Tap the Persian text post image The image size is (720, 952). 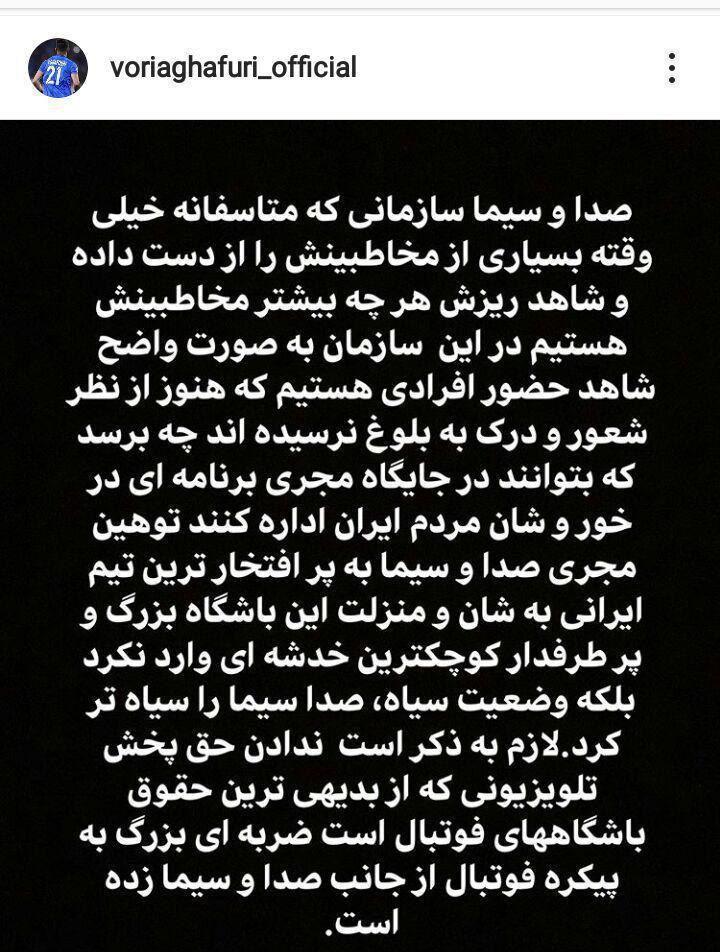click(360, 535)
